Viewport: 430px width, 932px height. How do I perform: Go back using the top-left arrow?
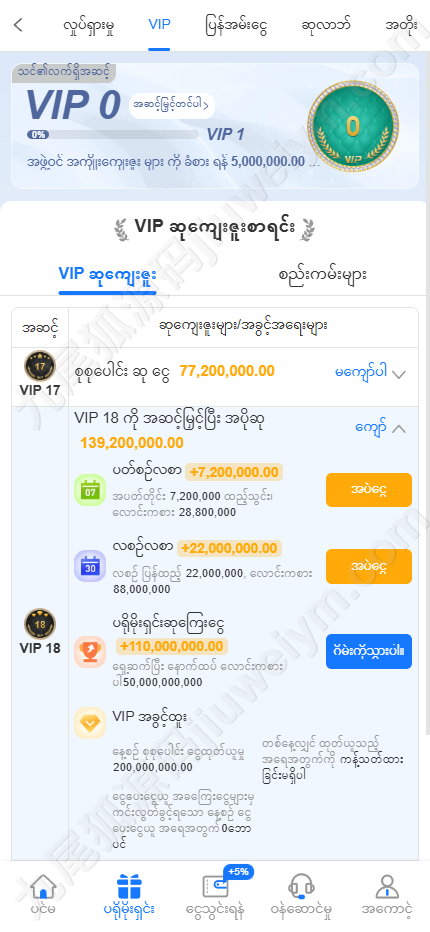pos(18,25)
